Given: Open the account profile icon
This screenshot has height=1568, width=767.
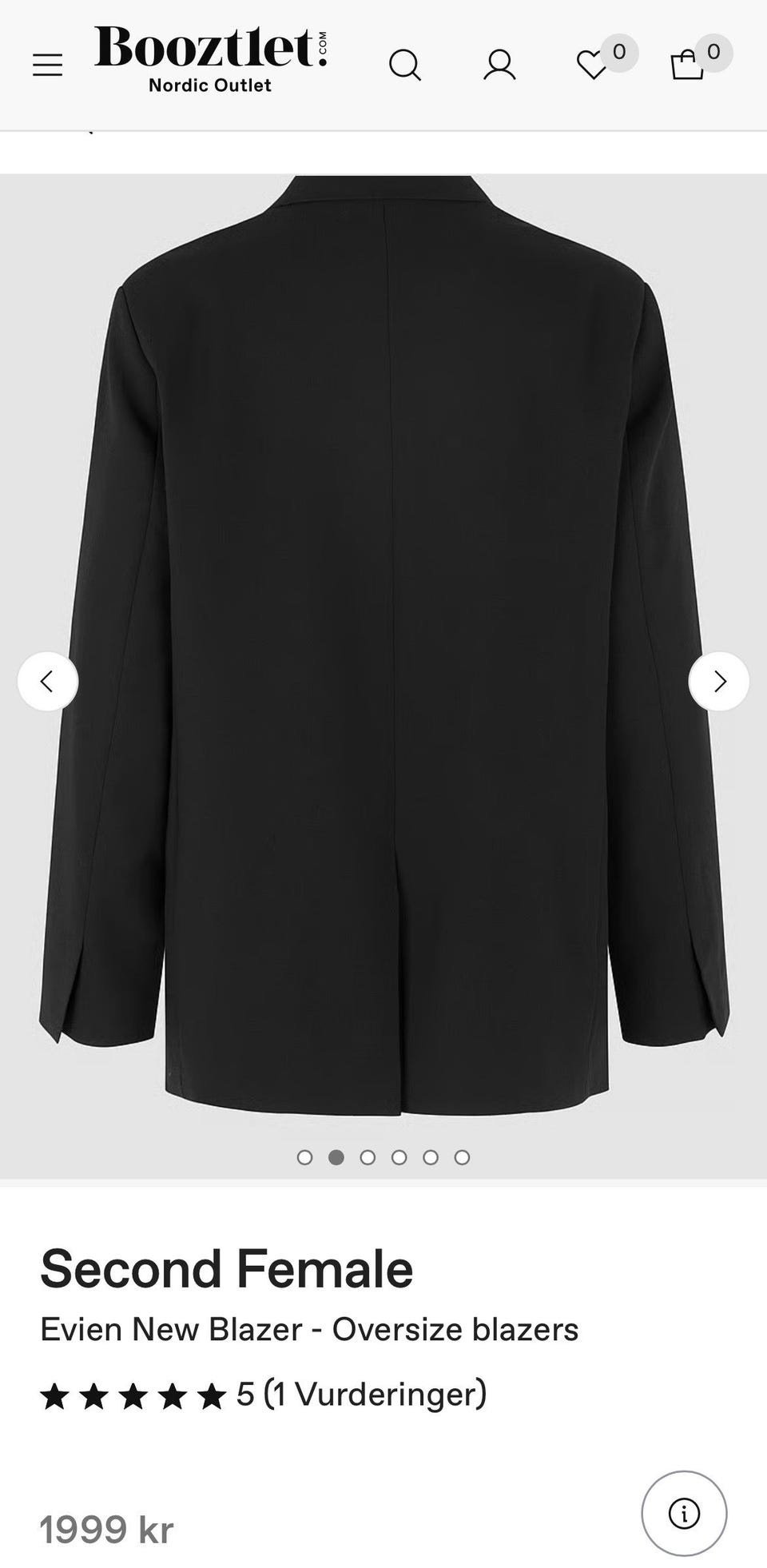Looking at the screenshot, I should click(x=499, y=65).
